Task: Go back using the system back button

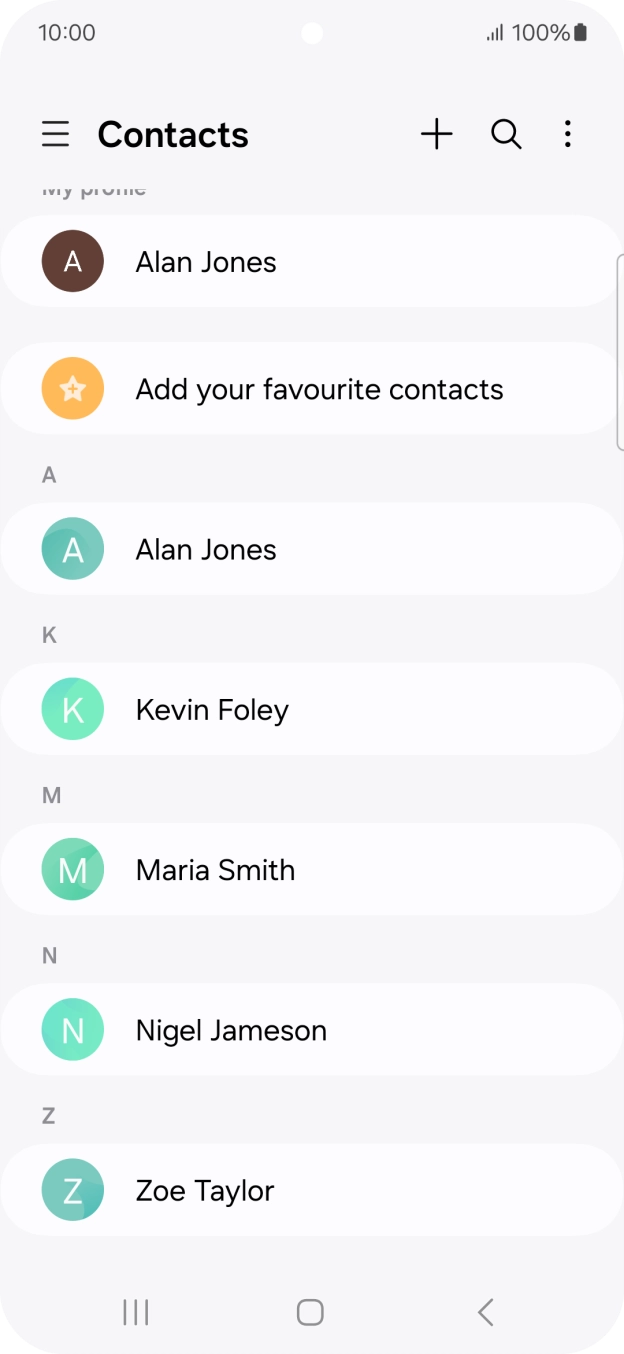Action: (485, 1312)
